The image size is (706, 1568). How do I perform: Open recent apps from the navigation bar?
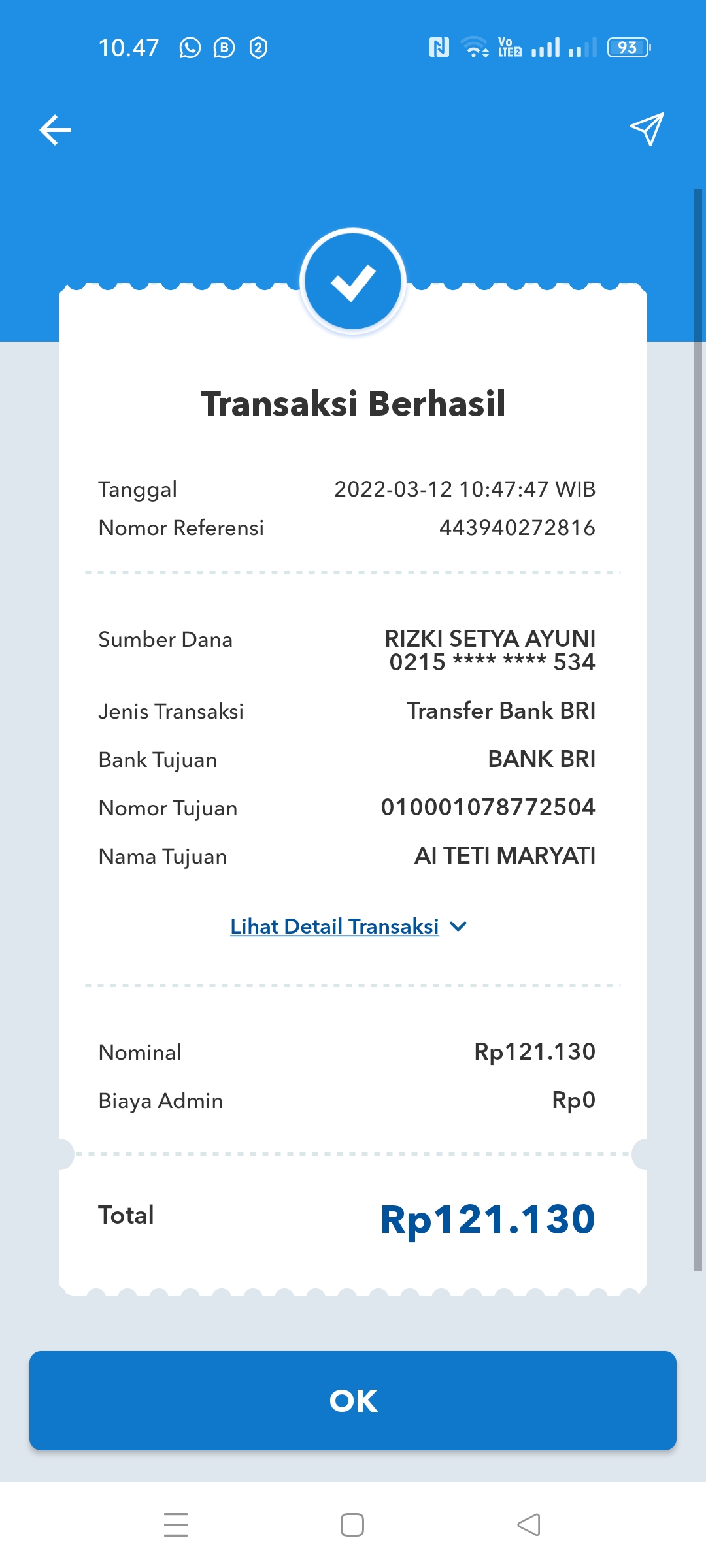tap(176, 1525)
